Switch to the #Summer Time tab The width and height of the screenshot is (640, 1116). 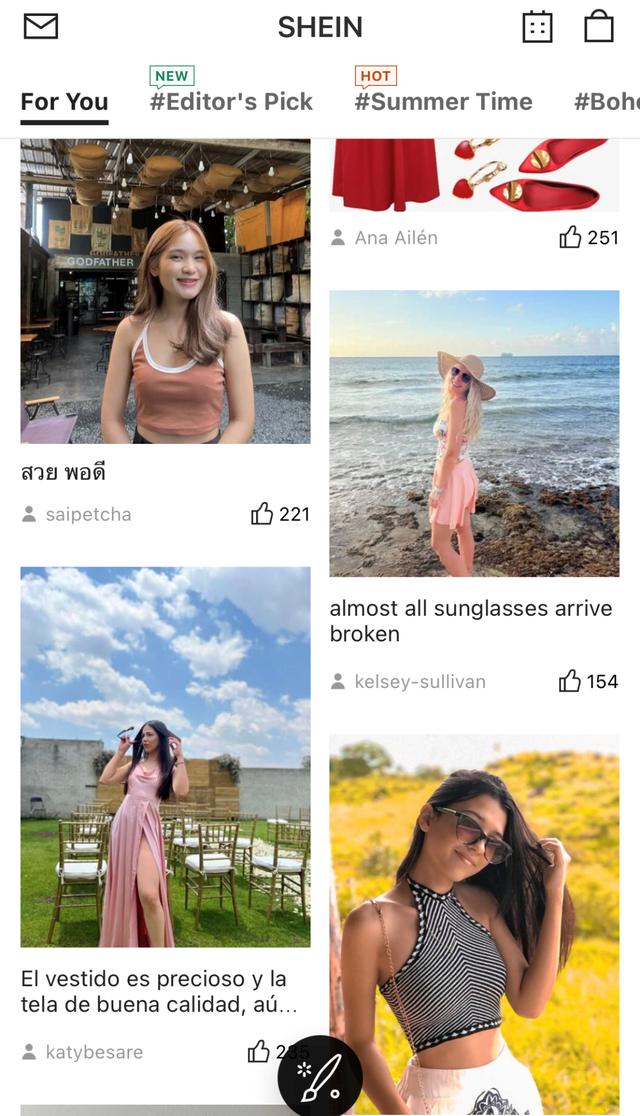point(443,101)
